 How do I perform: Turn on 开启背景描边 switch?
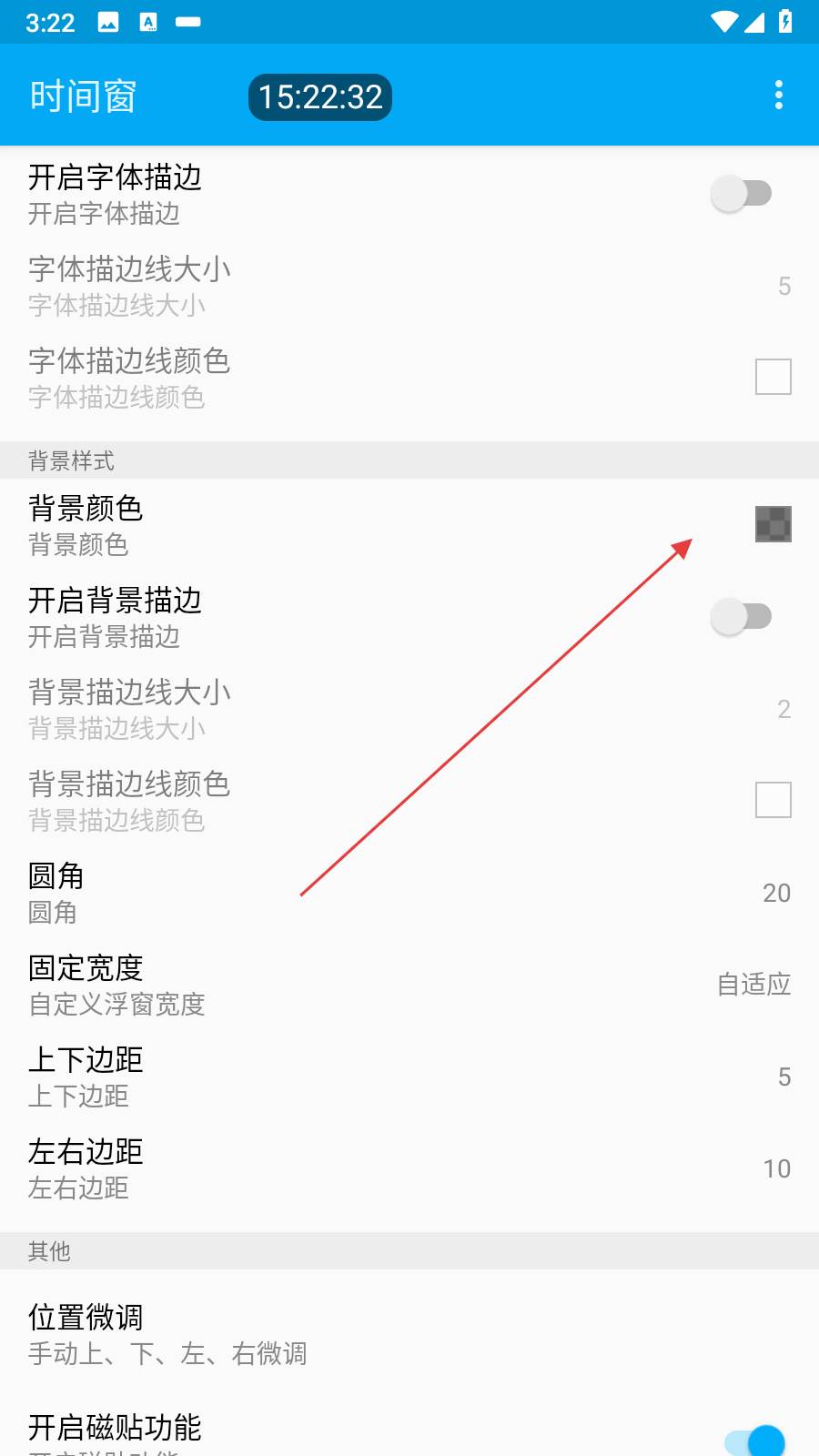[x=741, y=617]
